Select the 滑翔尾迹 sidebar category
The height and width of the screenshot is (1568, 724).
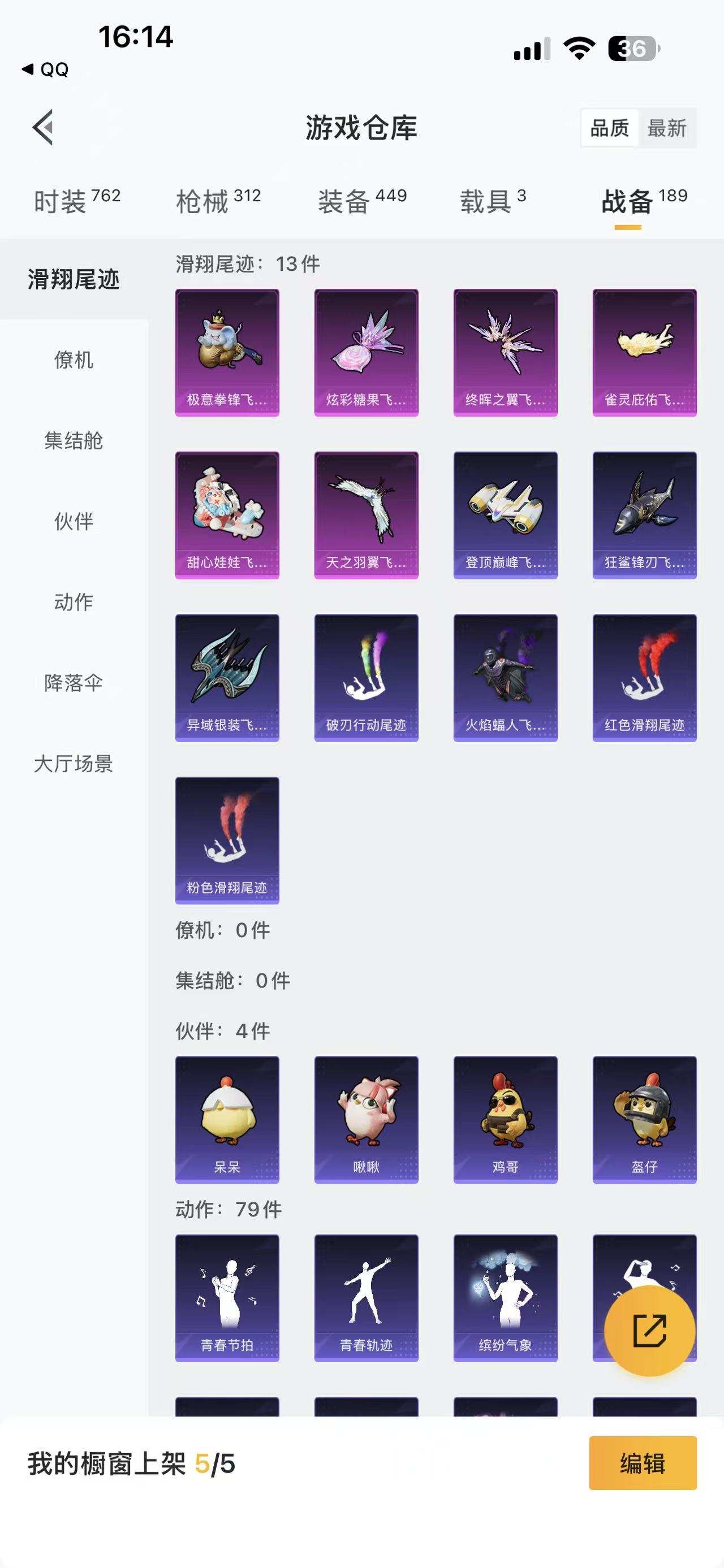click(72, 278)
